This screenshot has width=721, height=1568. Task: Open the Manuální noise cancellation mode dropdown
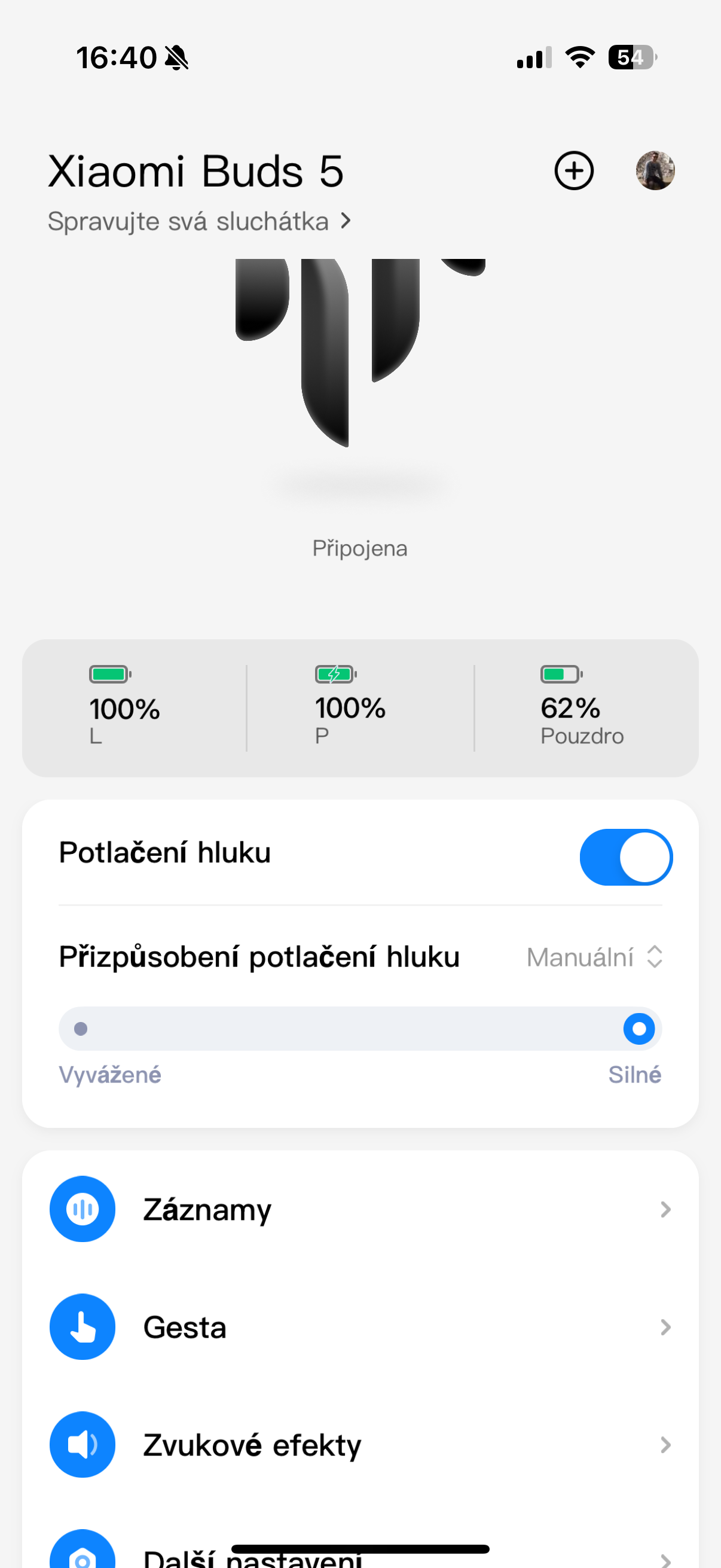(594, 957)
